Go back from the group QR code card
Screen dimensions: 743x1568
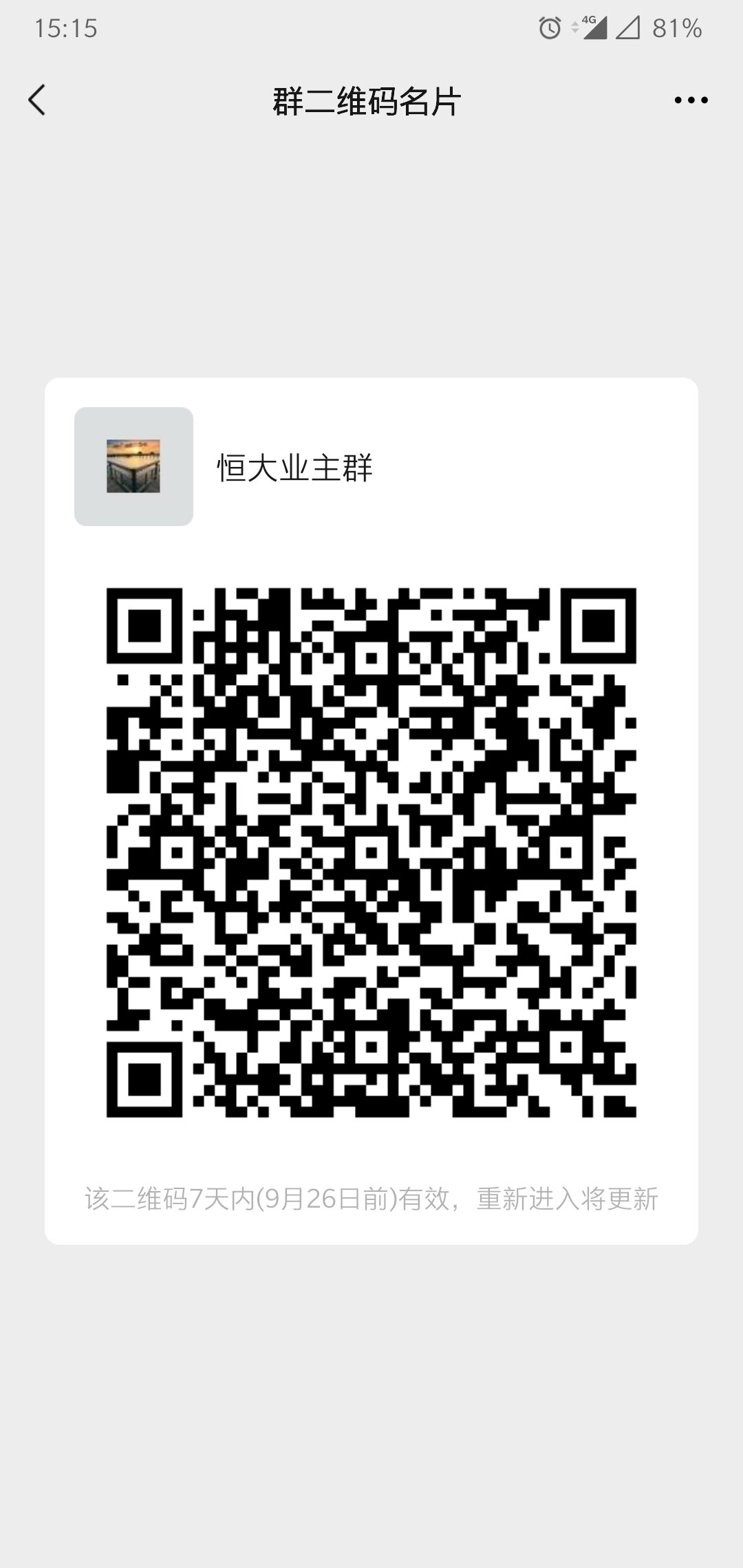pyautogui.click(x=37, y=100)
